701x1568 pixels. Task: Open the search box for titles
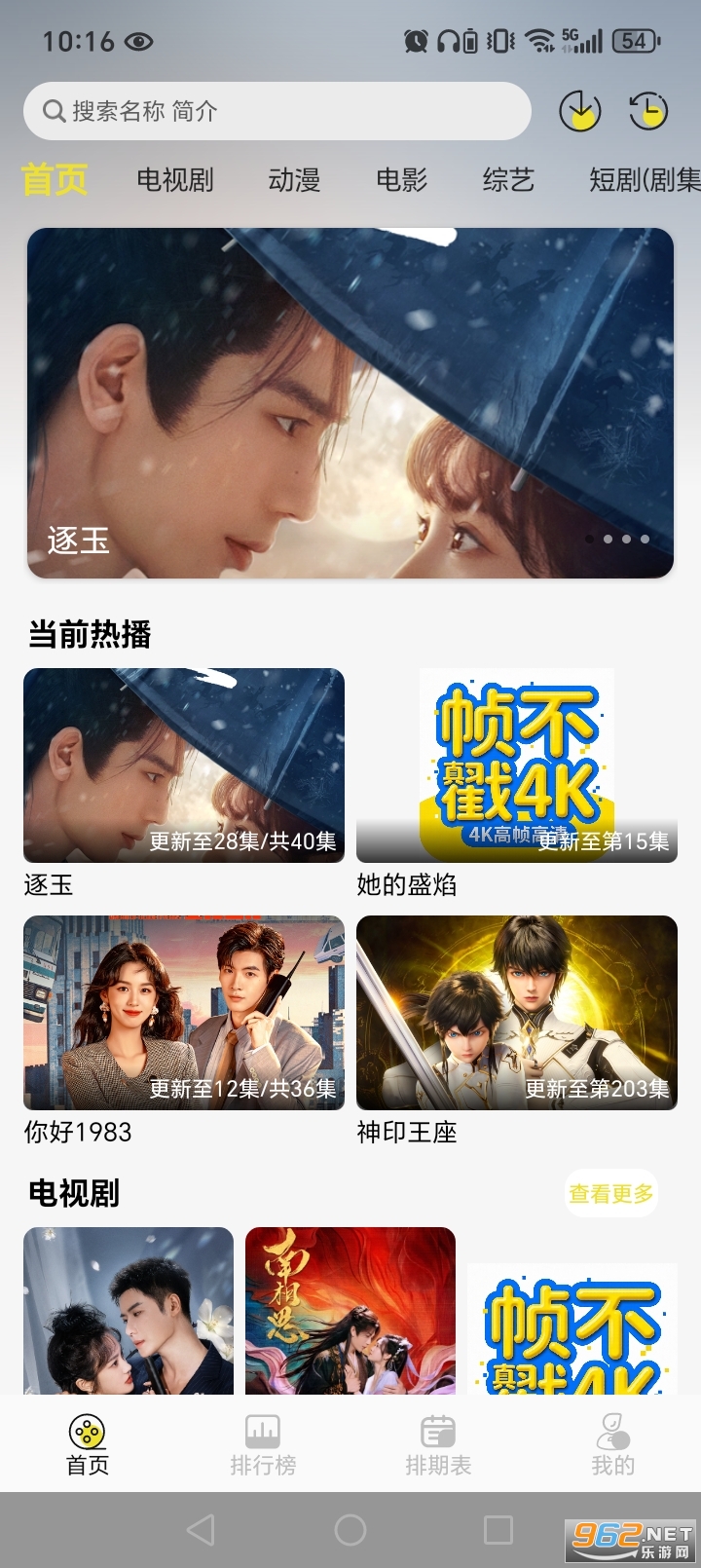[277, 111]
